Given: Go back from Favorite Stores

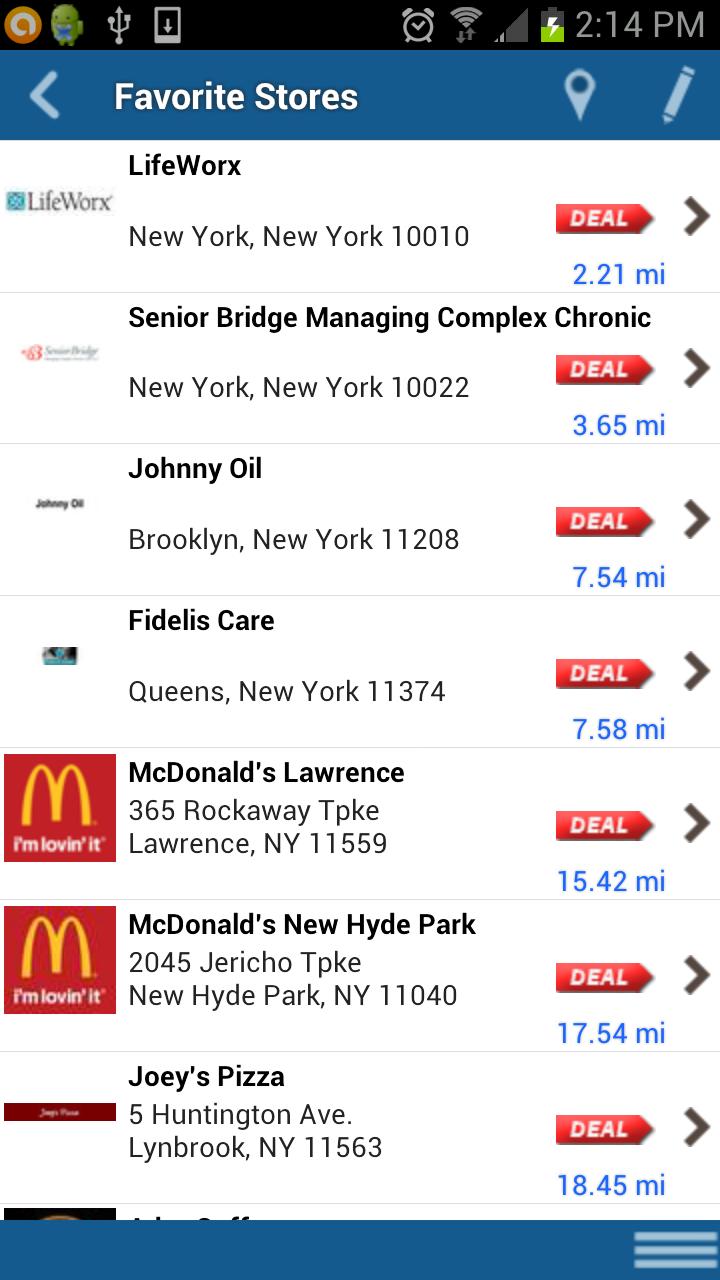Looking at the screenshot, I should (x=45, y=96).
